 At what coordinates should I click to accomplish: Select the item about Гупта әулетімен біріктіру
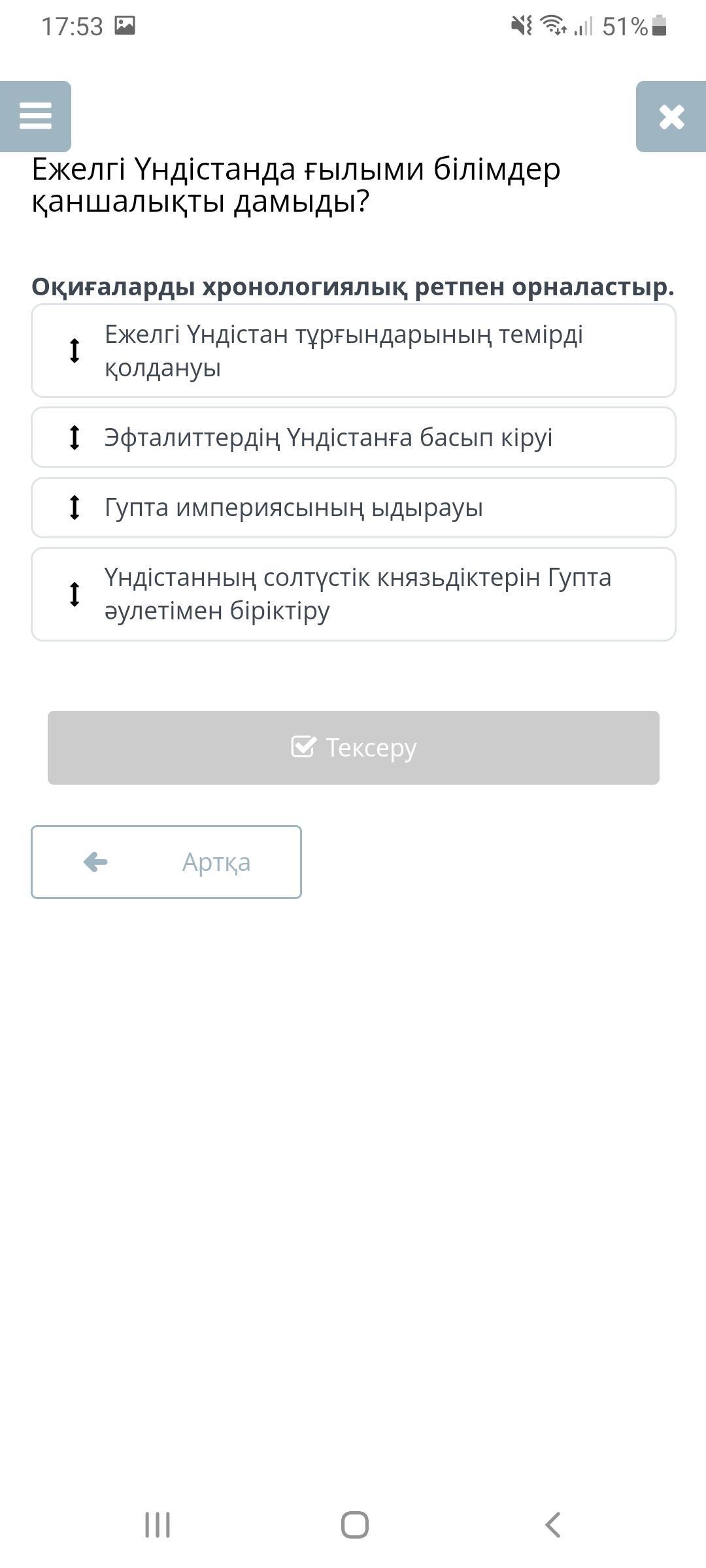[354, 594]
